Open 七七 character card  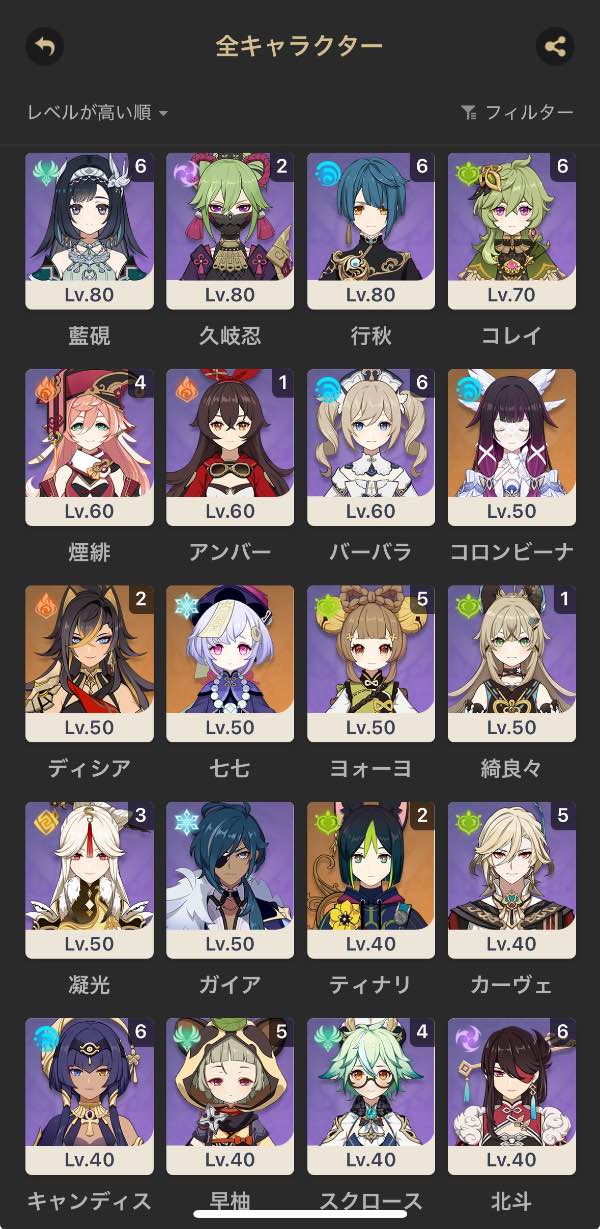pos(230,663)
